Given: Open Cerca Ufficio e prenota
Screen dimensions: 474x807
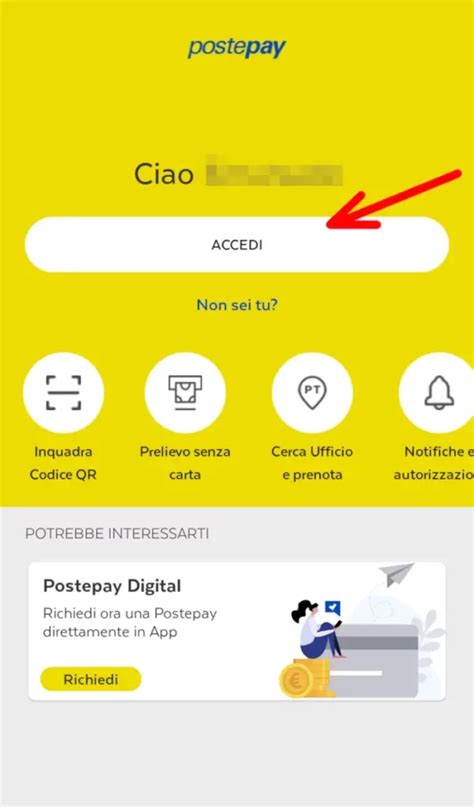Looking at the screenshot, I should point(312,393).
